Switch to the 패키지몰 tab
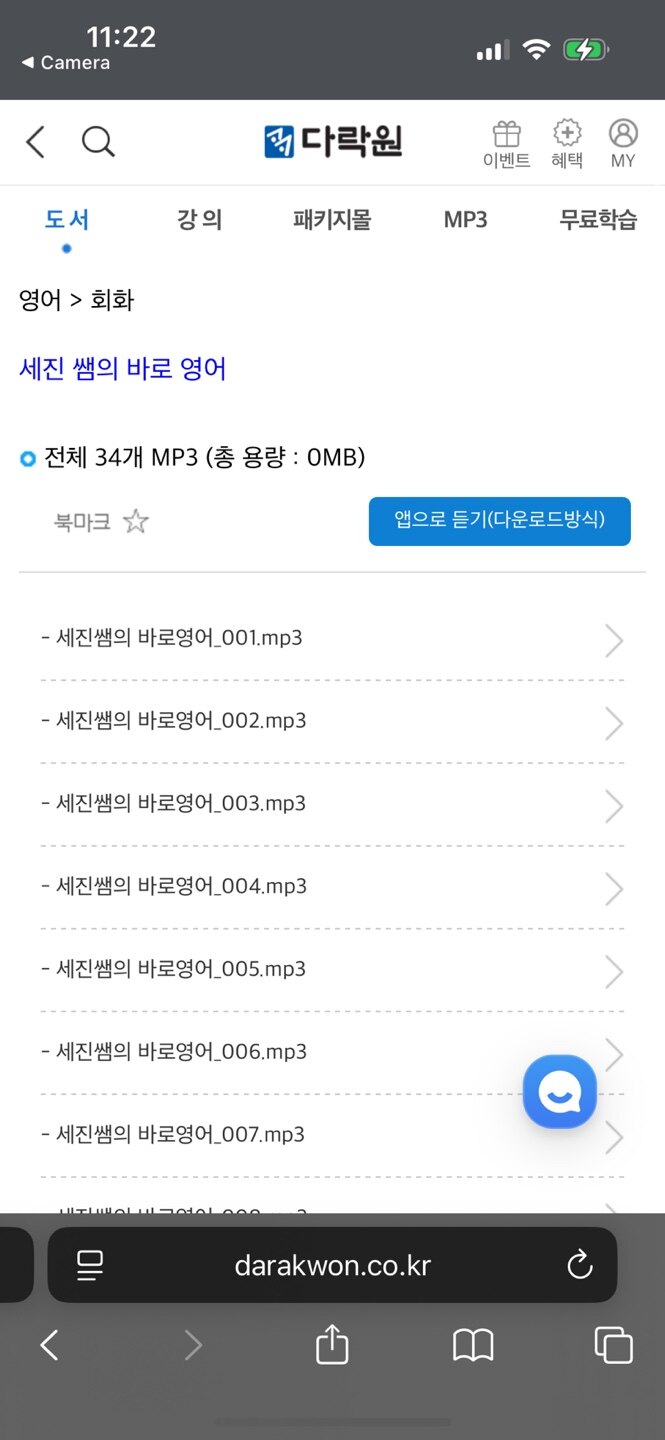Image resolution: width=665 pixels, height=1440 pixels. 332,219
